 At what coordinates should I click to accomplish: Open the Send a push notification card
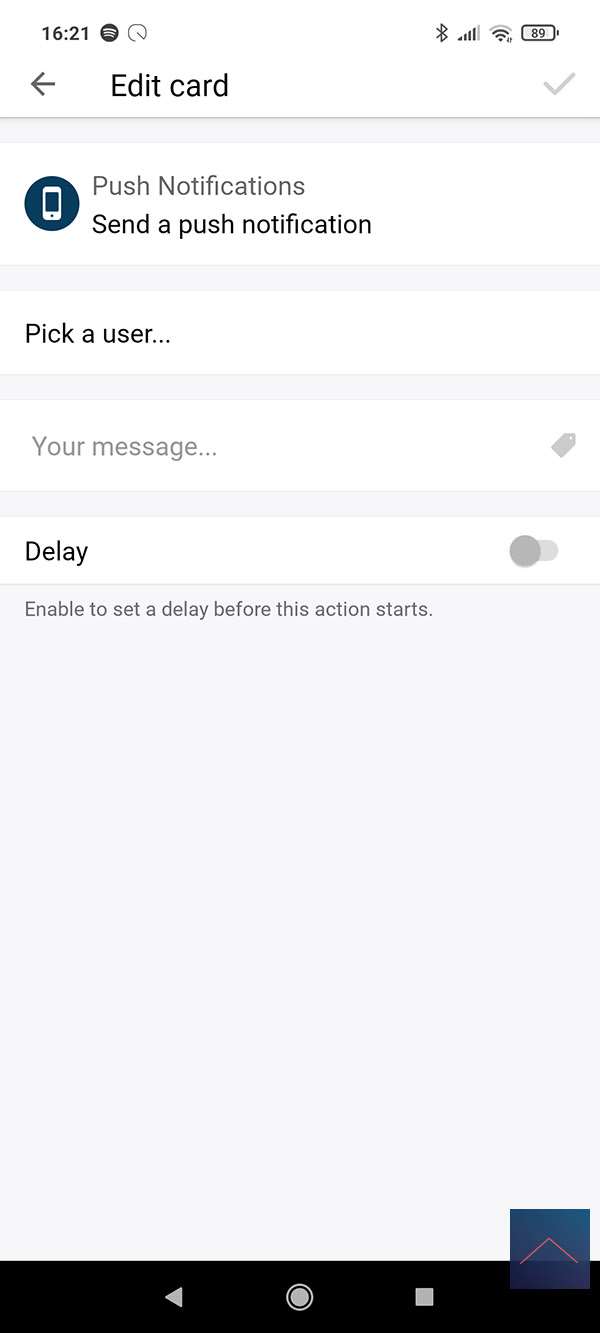[x=298, y=205]
